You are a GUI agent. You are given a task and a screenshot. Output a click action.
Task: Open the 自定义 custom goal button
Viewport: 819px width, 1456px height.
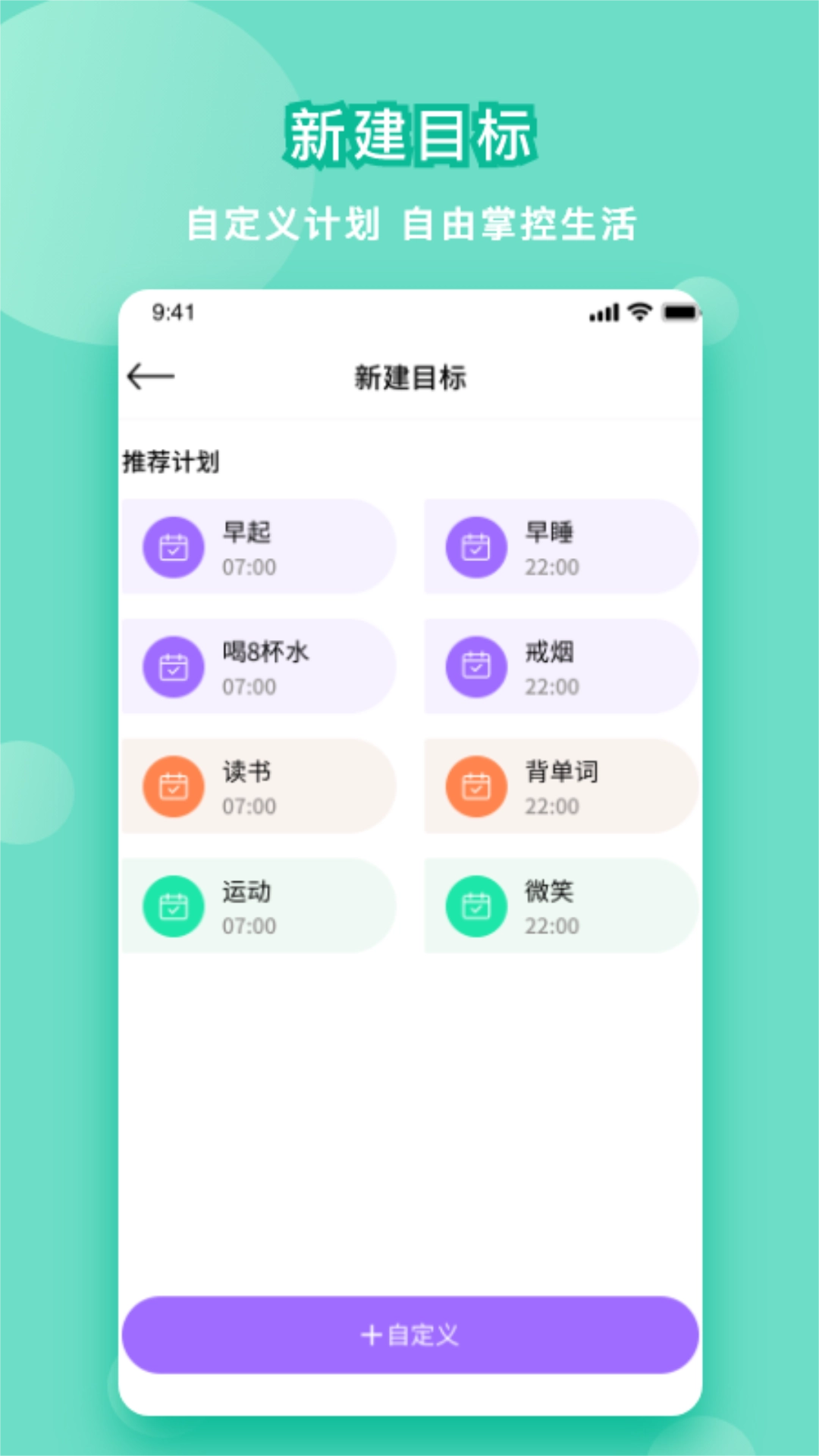(x=409, y=1337)
